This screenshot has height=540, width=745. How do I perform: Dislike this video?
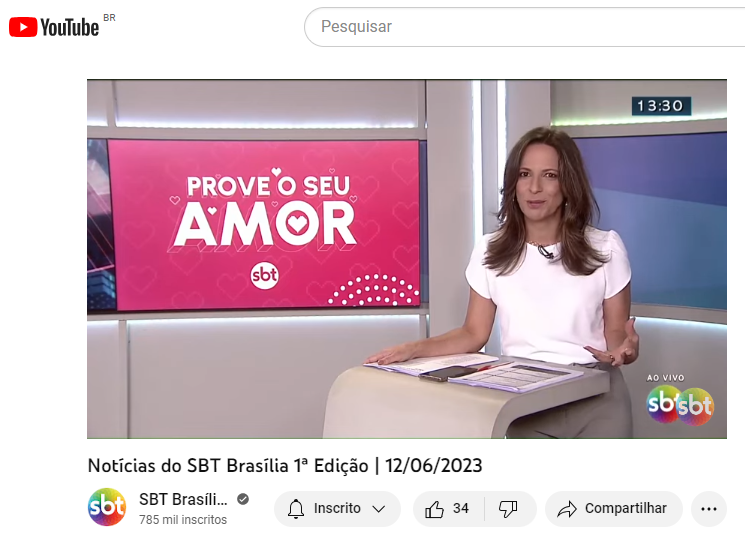[x=509, y=509]
